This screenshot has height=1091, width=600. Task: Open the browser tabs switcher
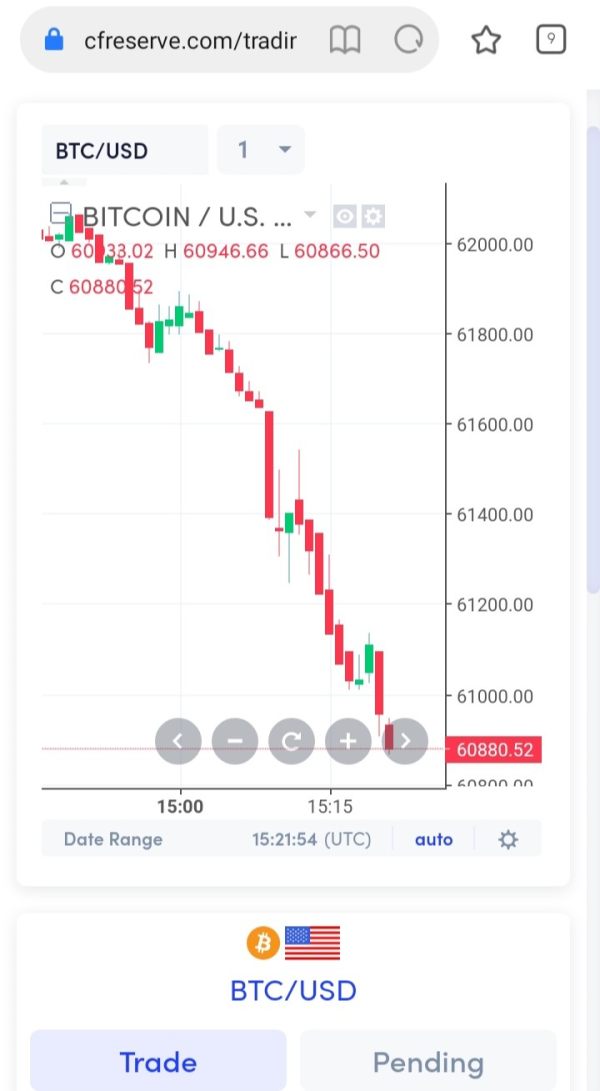coord(551,40)
